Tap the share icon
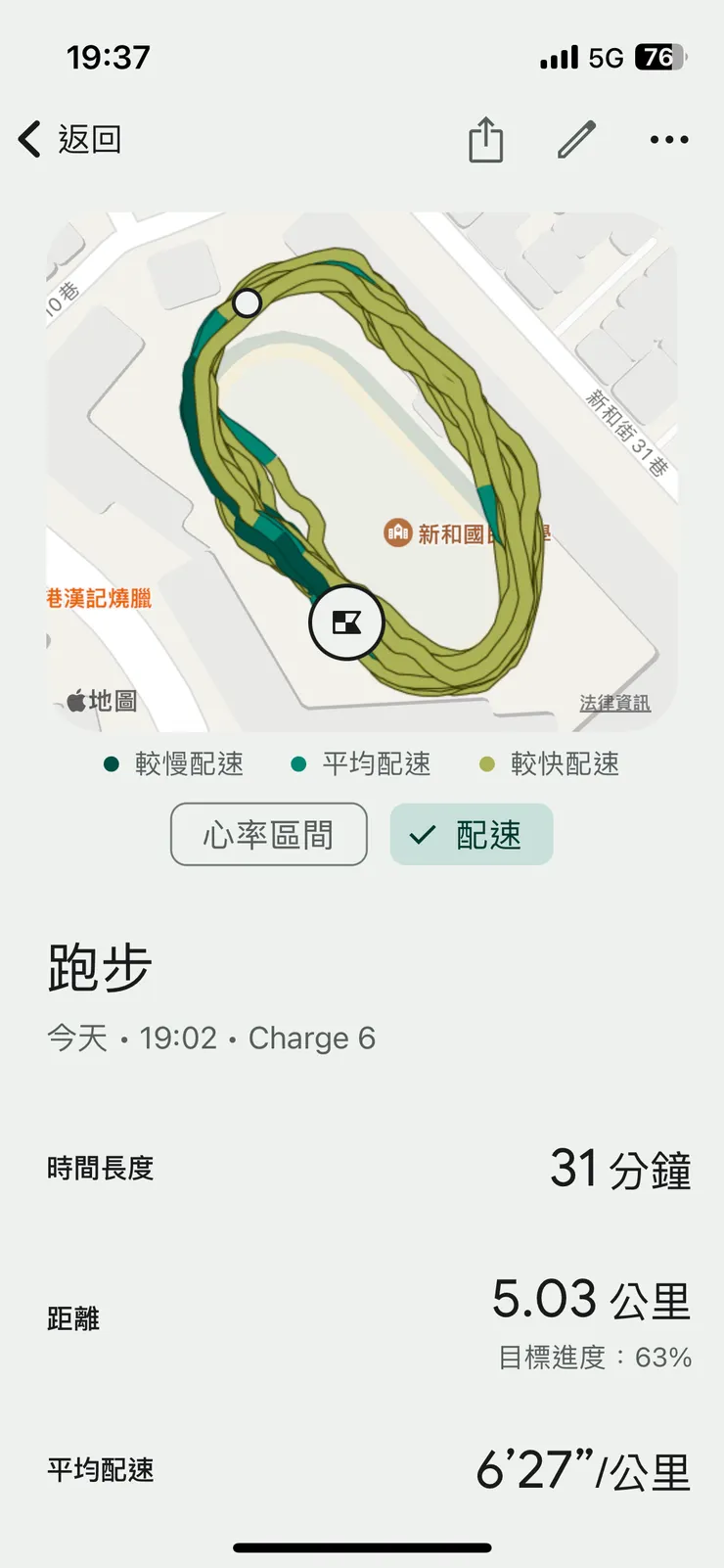724x1568 pixels. pos(486,139)
